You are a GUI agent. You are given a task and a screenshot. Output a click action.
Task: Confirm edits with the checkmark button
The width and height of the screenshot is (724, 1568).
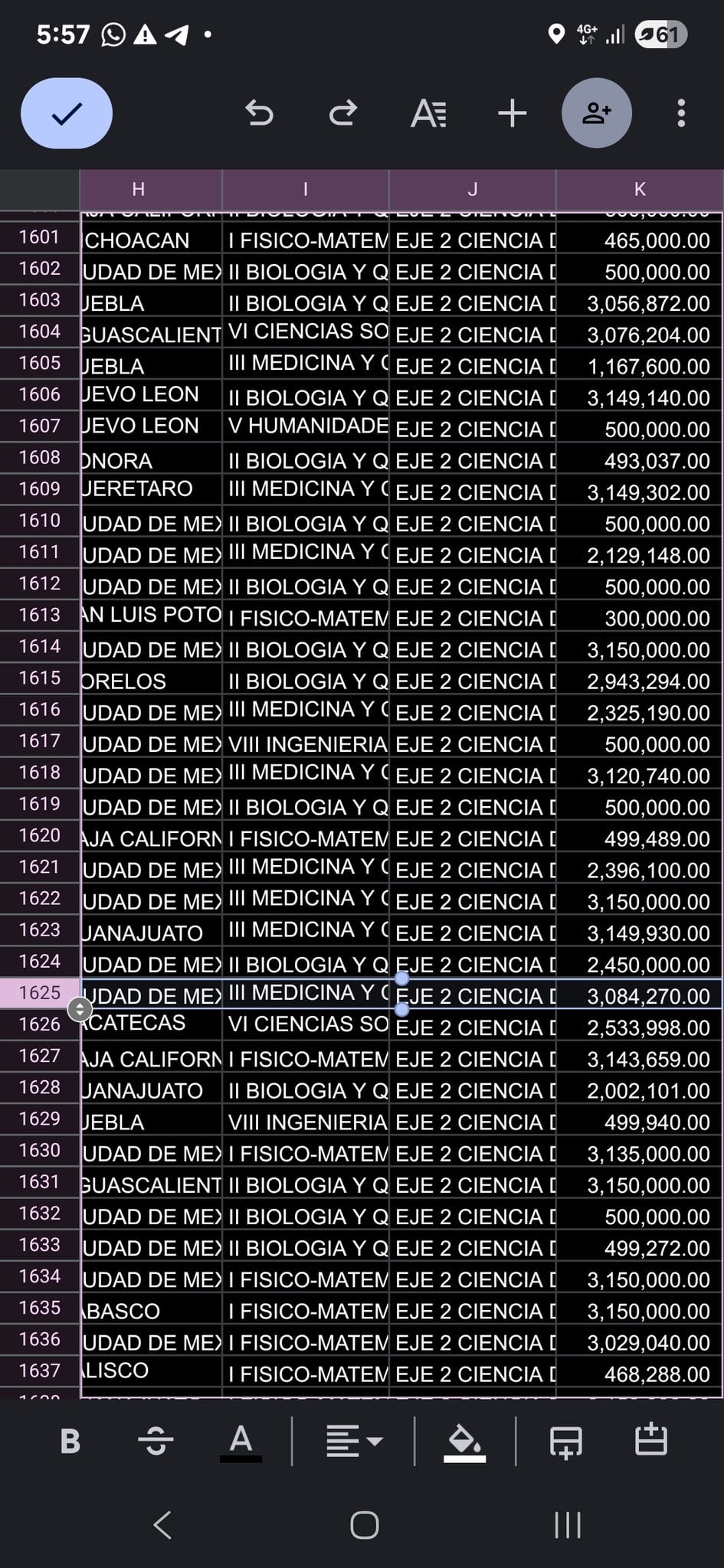[67, 113]
